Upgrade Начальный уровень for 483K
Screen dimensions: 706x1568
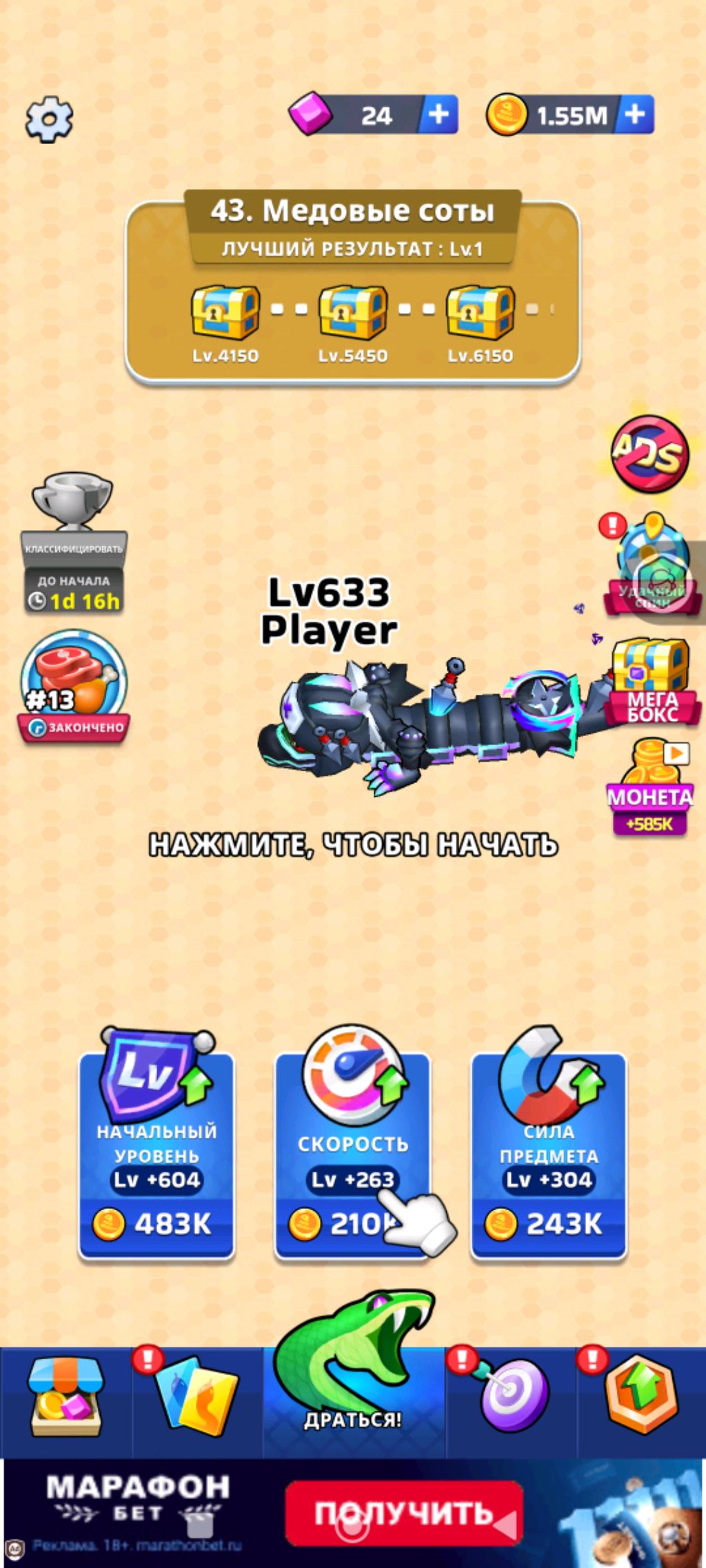coord(157,1157)
